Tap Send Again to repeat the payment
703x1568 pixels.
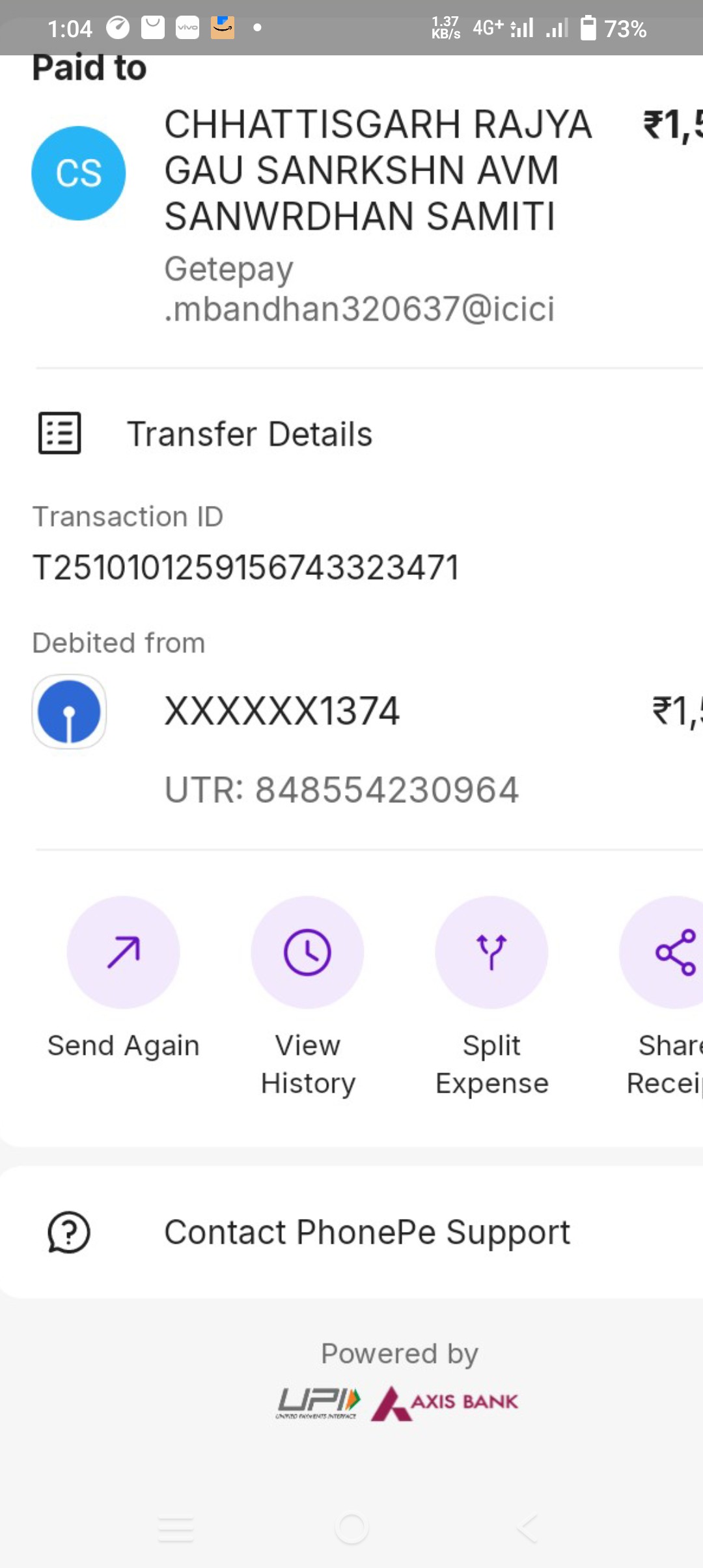pyautogui.click(x=123, y=953)
